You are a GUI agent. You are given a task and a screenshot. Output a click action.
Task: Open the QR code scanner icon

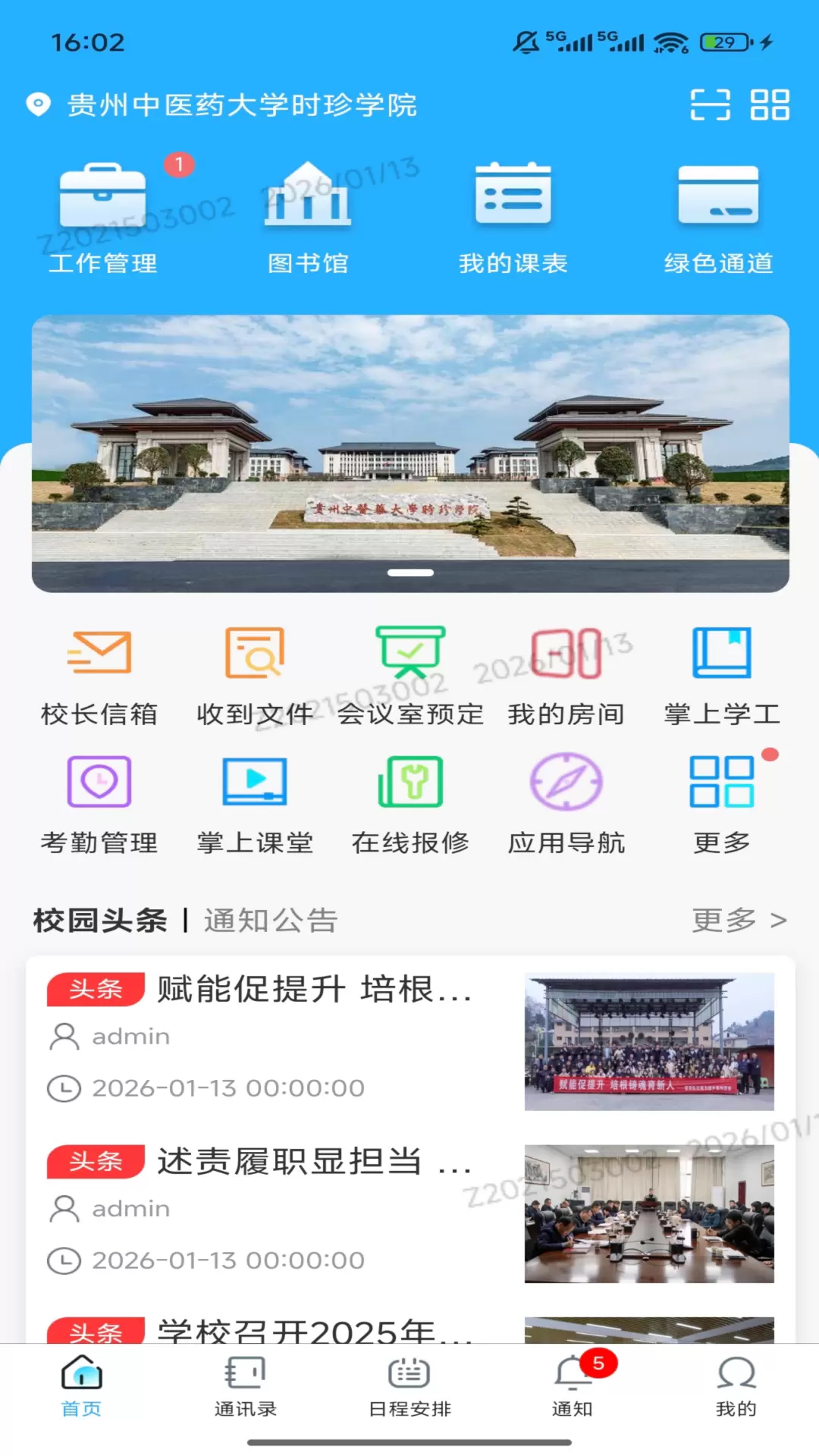[x=710, y=105]
